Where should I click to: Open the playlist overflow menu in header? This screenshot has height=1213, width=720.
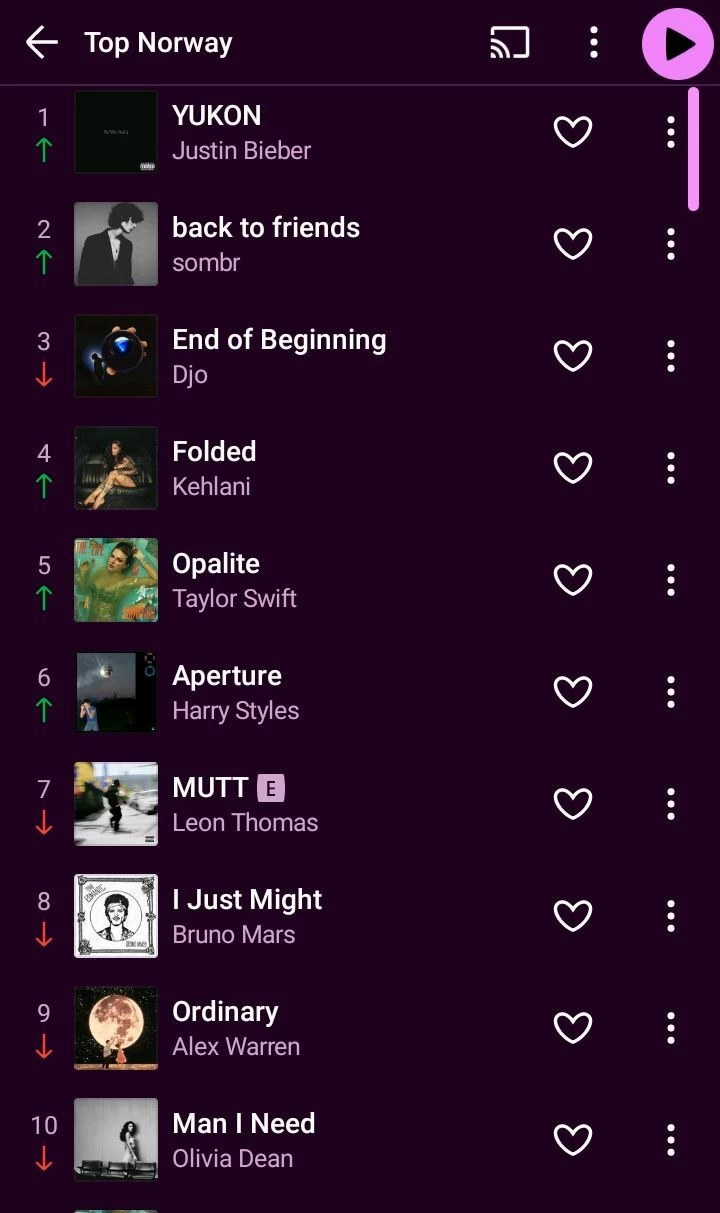(594, 43)
